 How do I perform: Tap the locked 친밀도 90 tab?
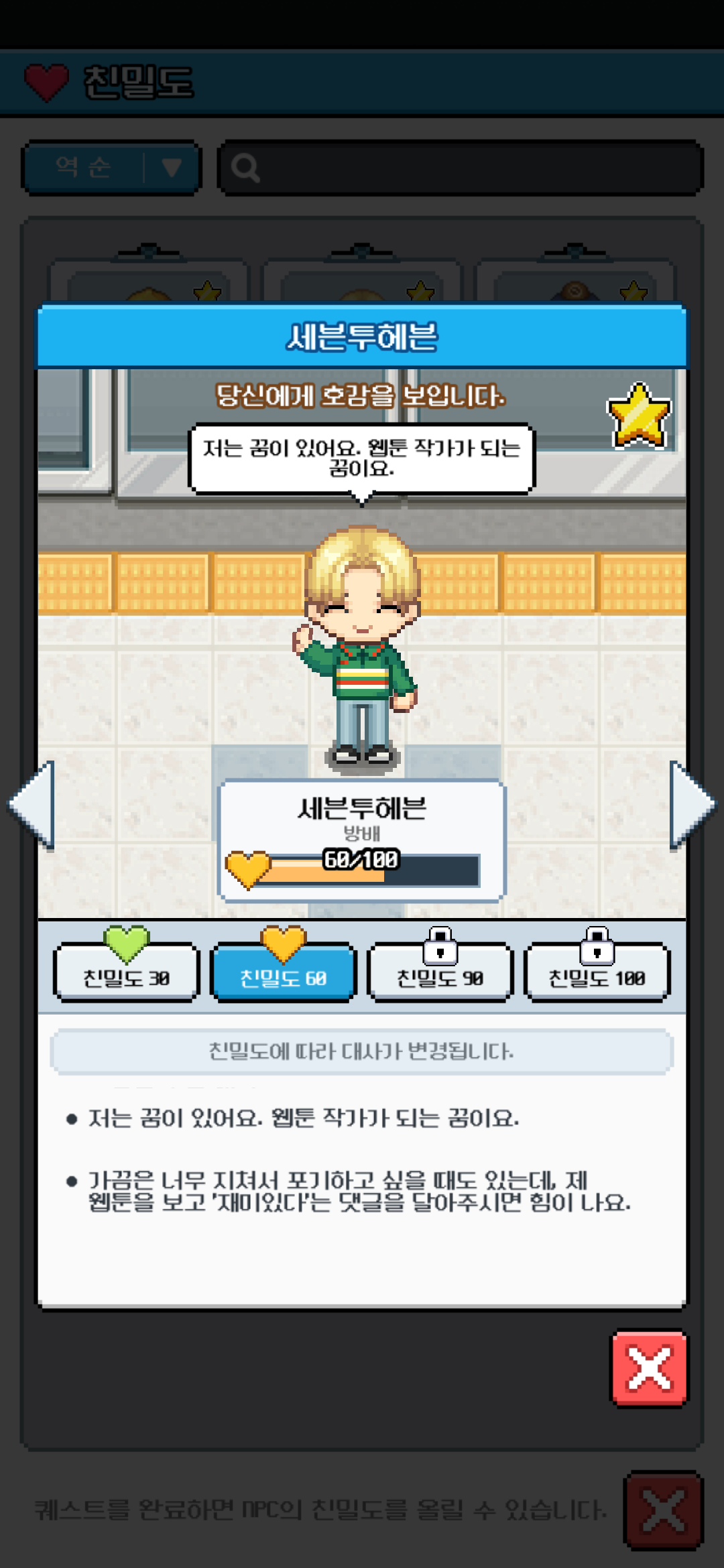[440, 972]
